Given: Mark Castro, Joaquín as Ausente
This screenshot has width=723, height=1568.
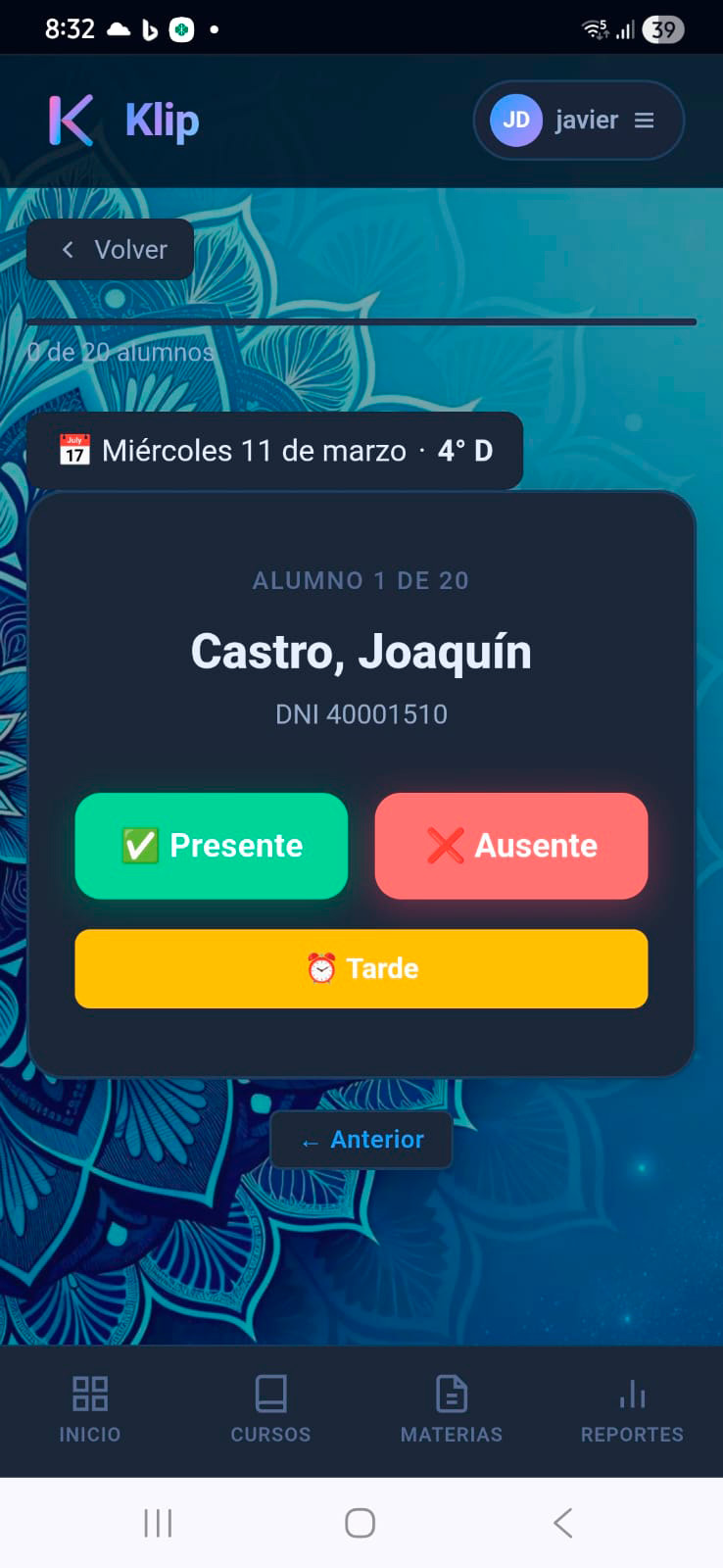Looking at the screenshot, I should pyautogui.click(x=510, y=846).
